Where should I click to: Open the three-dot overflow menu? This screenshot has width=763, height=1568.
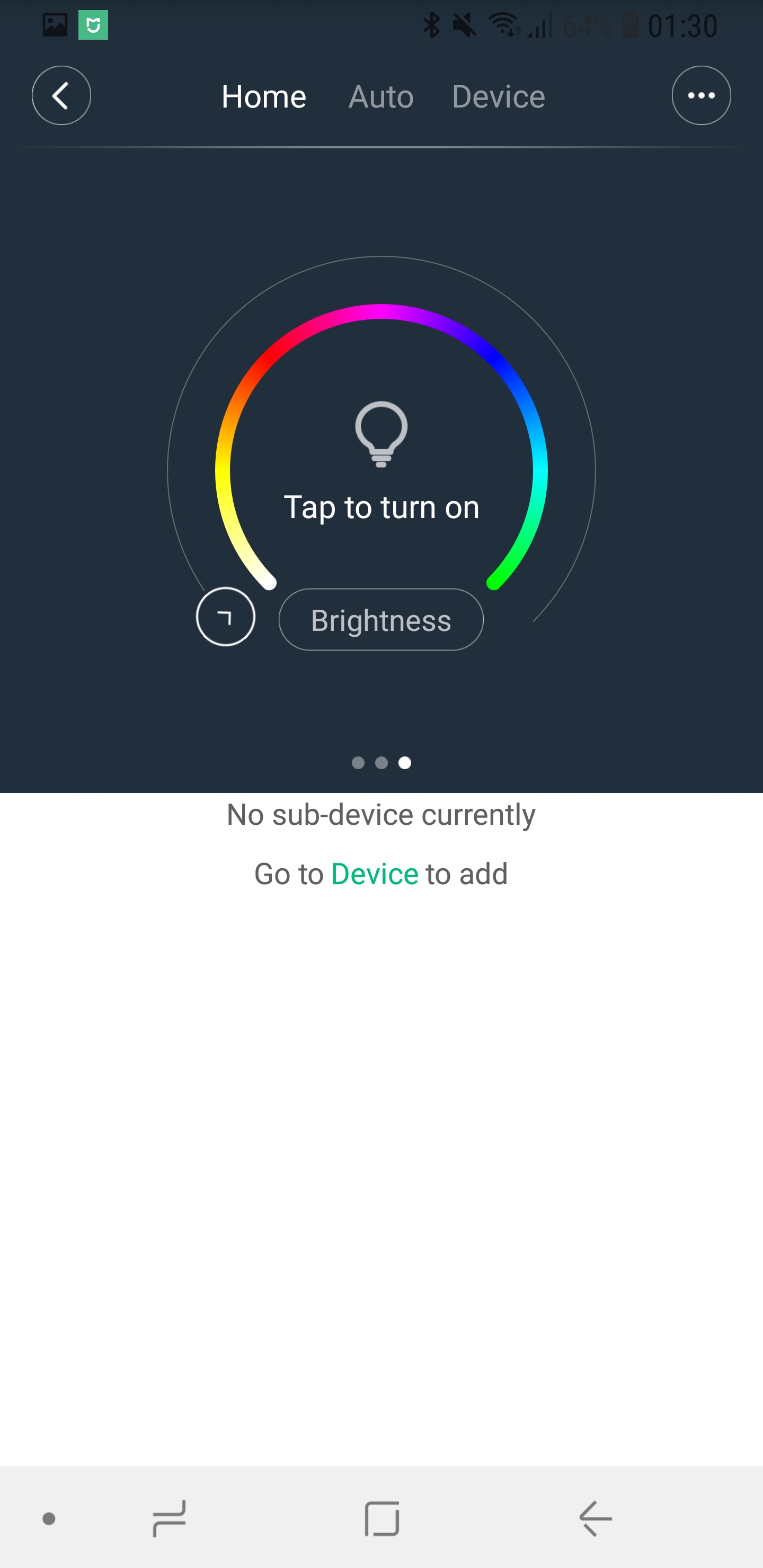pyautogui.click(x=701, y=95)
